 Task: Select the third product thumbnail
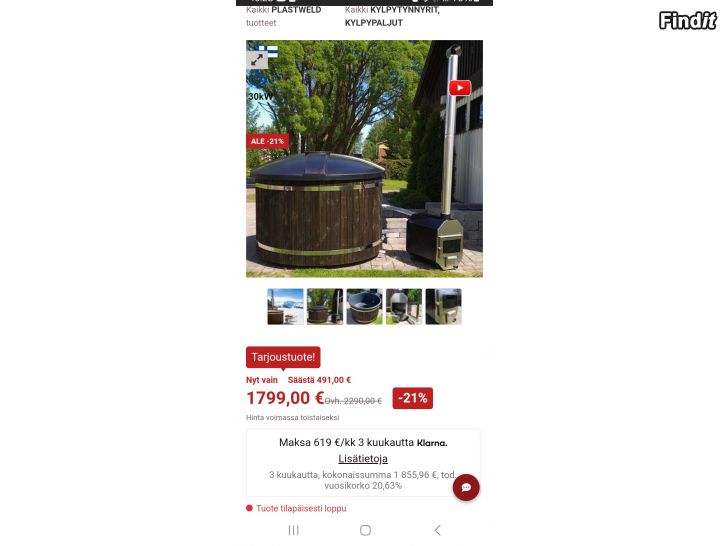[x=364, y=307]
